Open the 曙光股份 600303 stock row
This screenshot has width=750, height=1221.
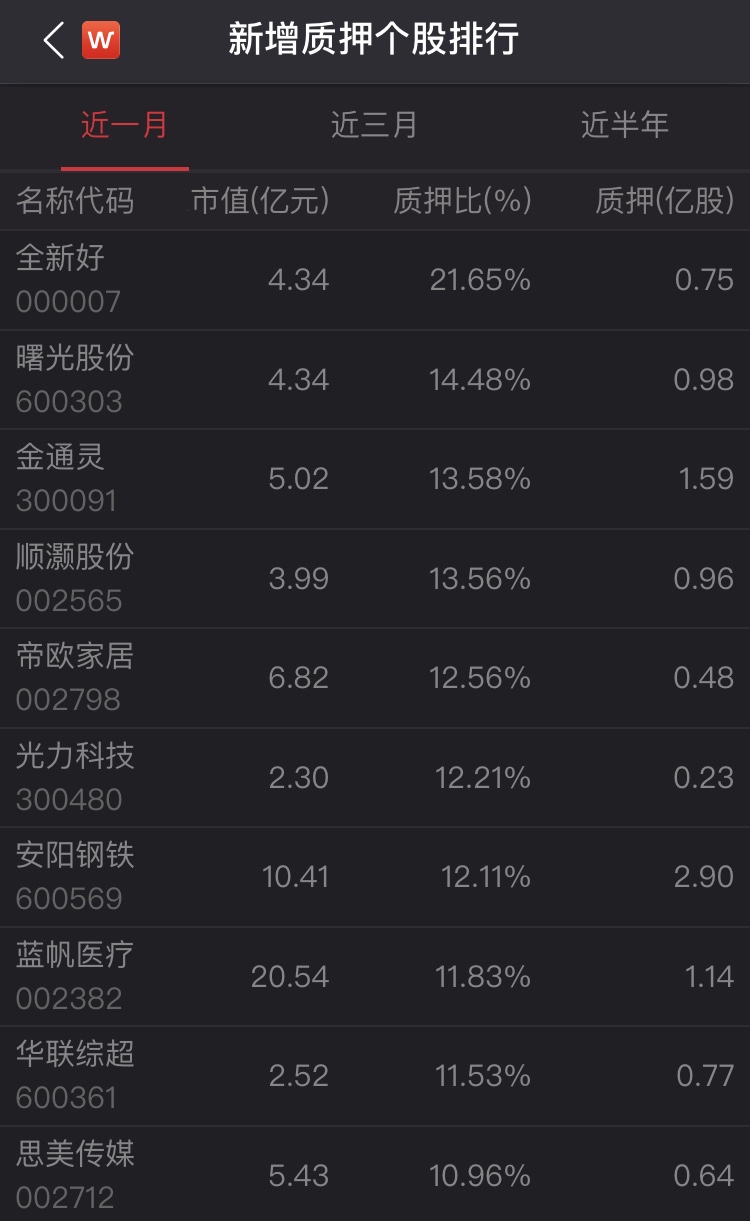point(375,380)
